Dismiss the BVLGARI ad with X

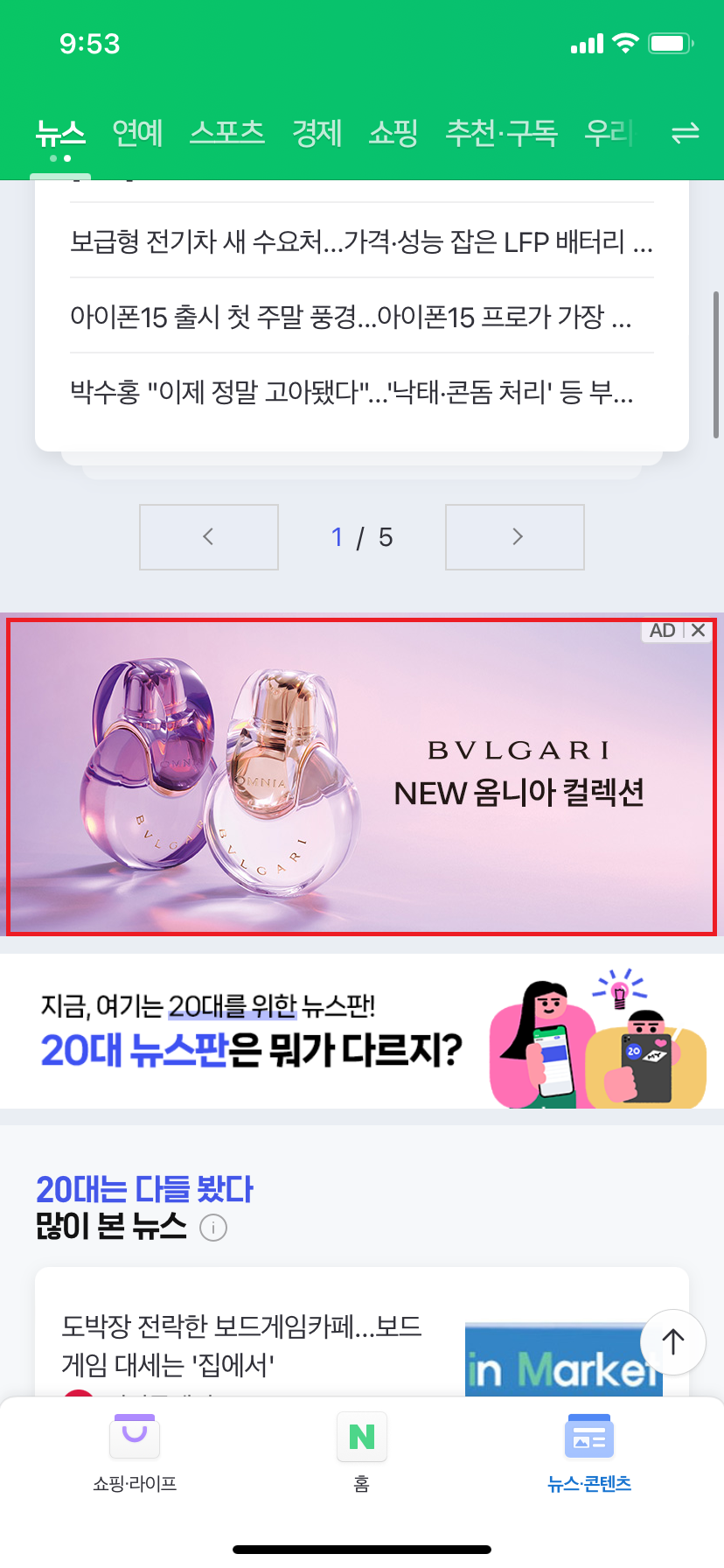click(699, 631)
